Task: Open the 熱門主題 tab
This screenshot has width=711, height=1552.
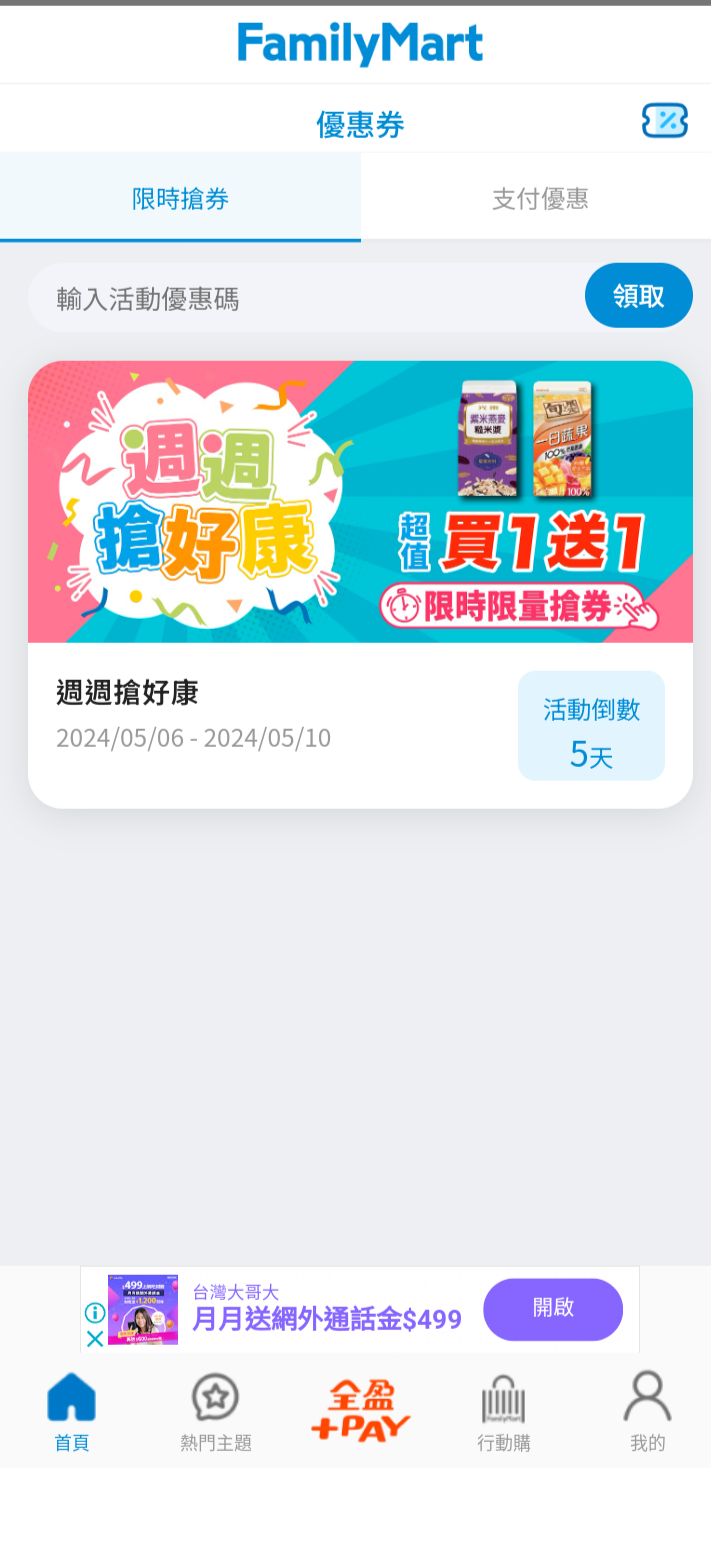Action: [x=215, y=1410]
